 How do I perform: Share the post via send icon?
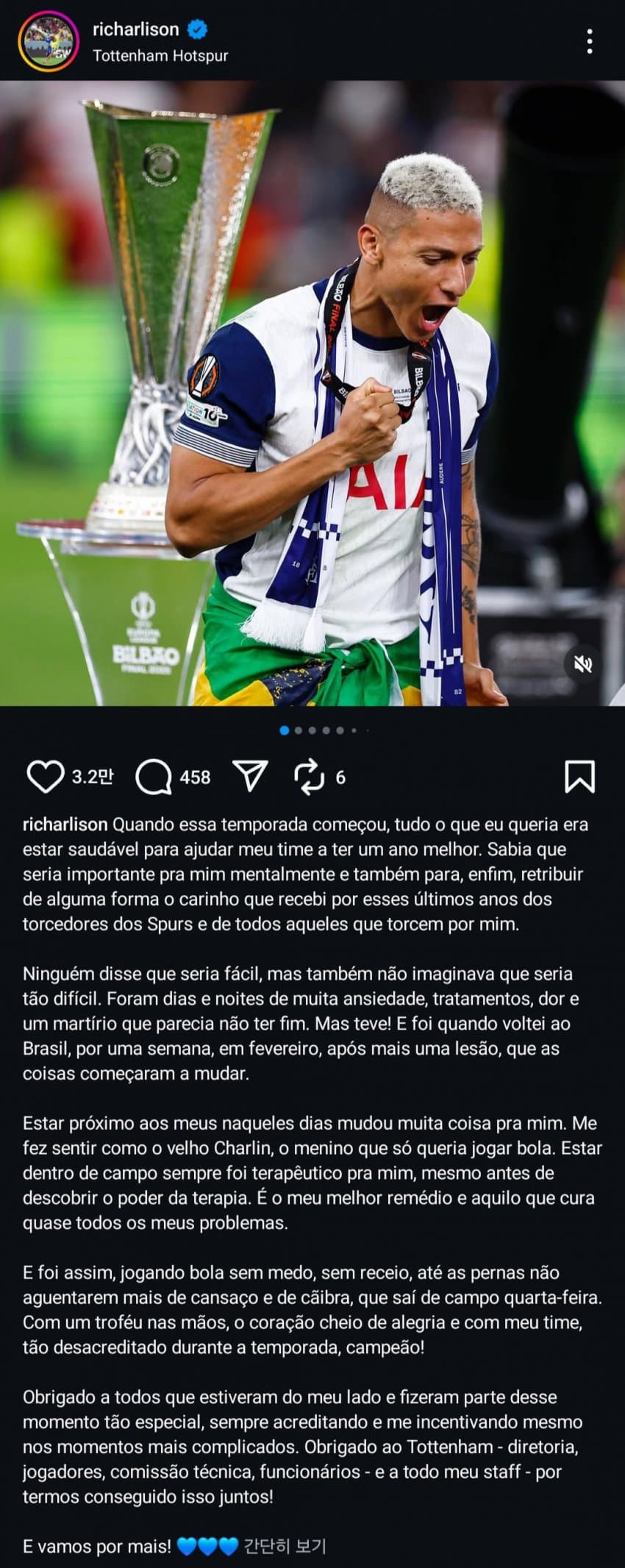click(250, 777)
